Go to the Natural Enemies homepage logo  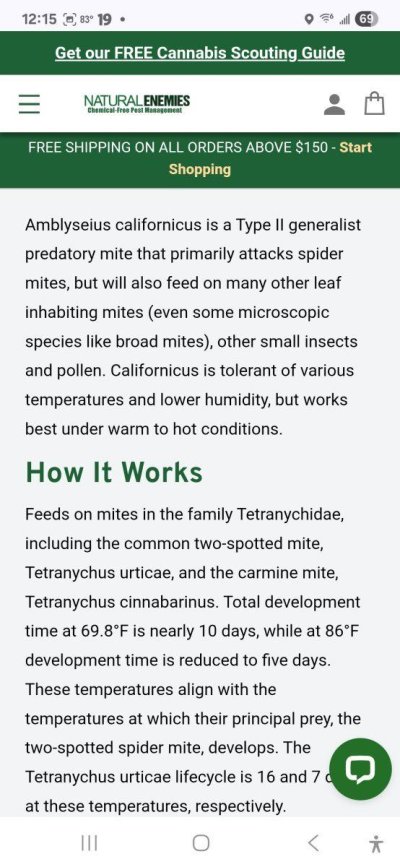pos(137,103)
